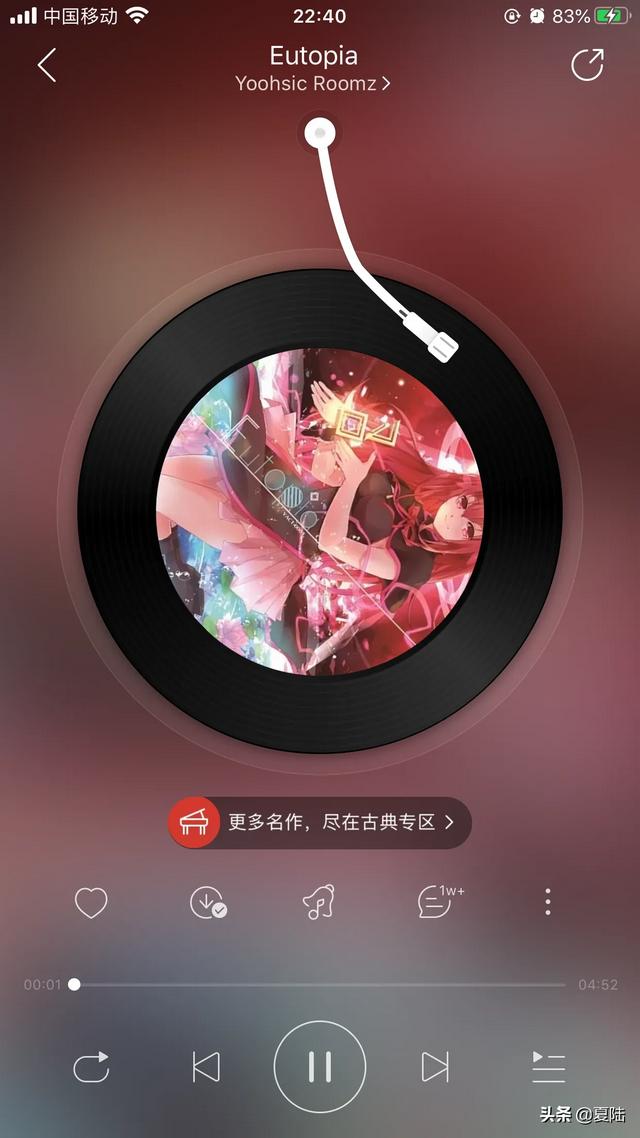The height and width of the screenshot is (1138, 640).
Task: Pause the current song
Action: pyautogui.click(x=320, y=1067)
